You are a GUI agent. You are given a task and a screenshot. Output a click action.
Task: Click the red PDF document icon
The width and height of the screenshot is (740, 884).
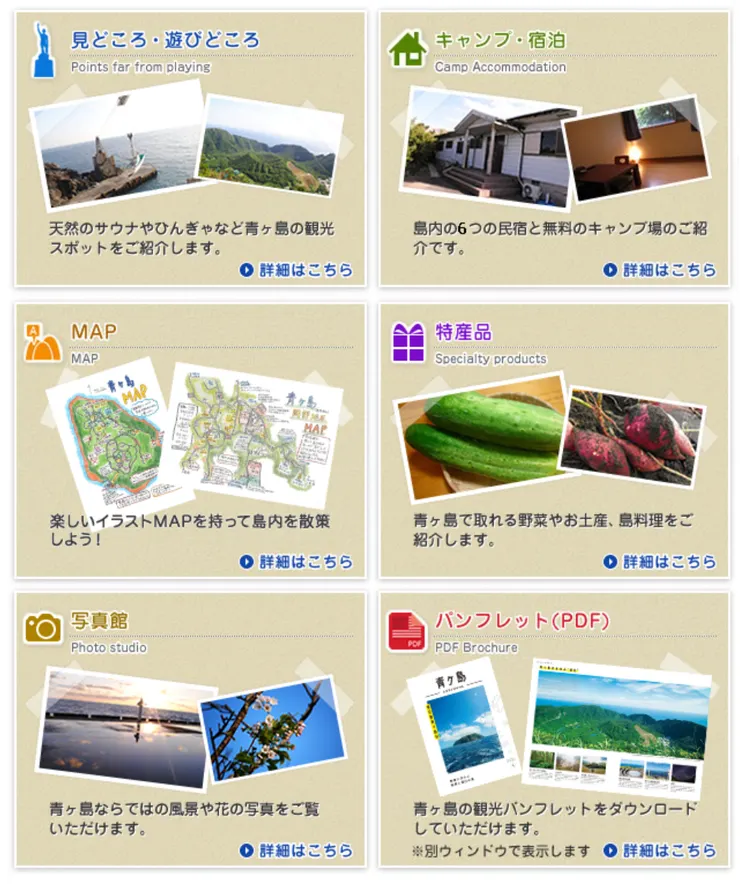pyautogui.click(x=409, y=629)
